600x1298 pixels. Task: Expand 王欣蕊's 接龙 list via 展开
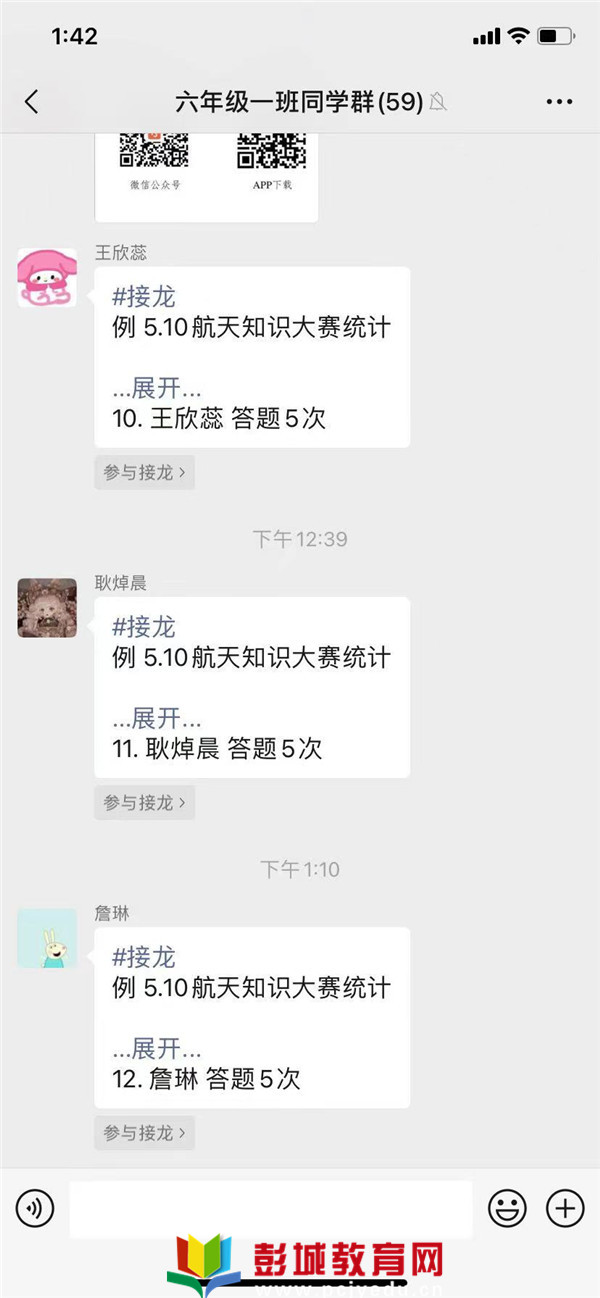coord(157,387)
